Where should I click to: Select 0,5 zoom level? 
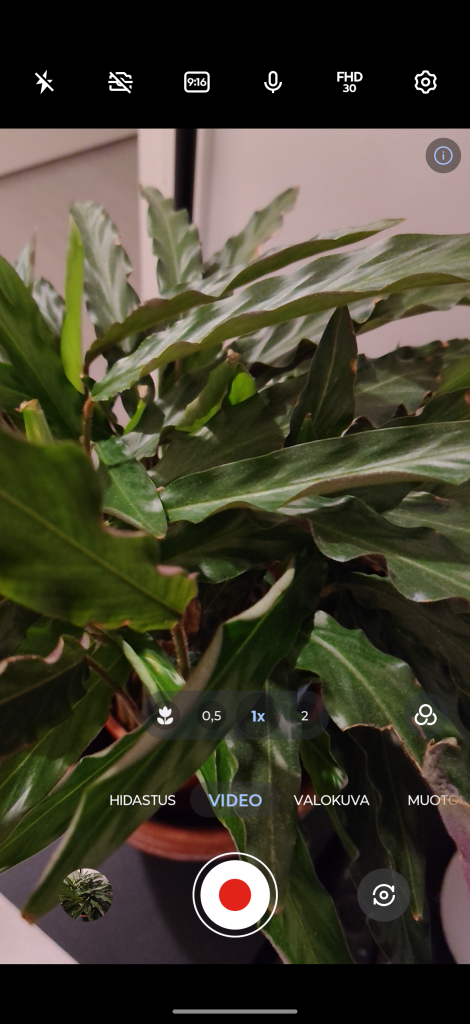[x=212, y=716]
